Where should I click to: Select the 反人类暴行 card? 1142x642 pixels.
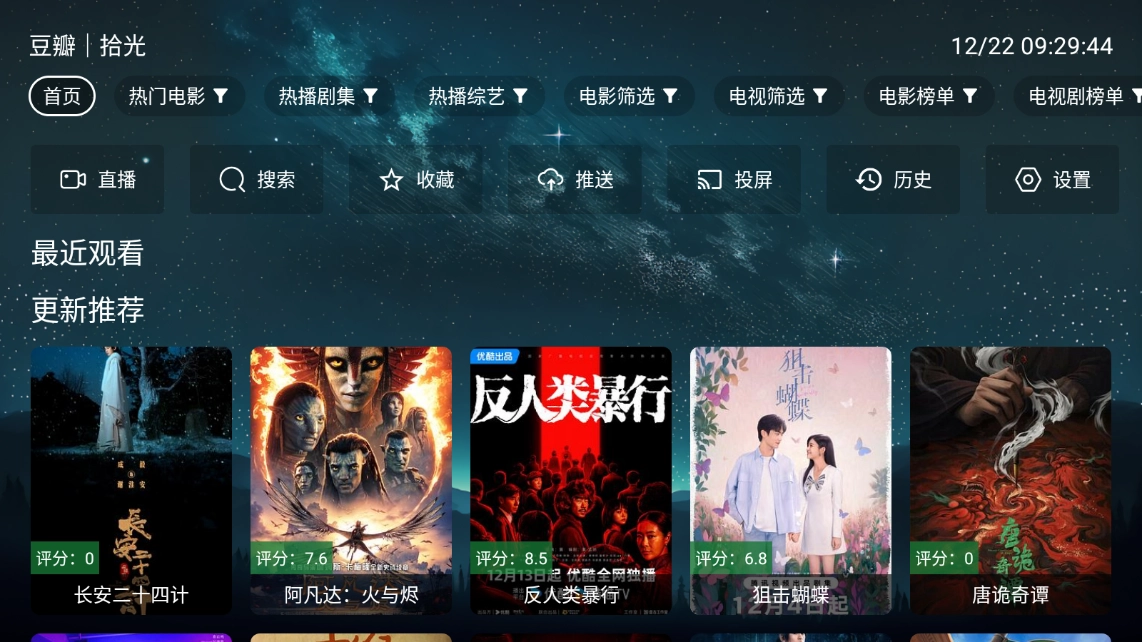(571, 480)
